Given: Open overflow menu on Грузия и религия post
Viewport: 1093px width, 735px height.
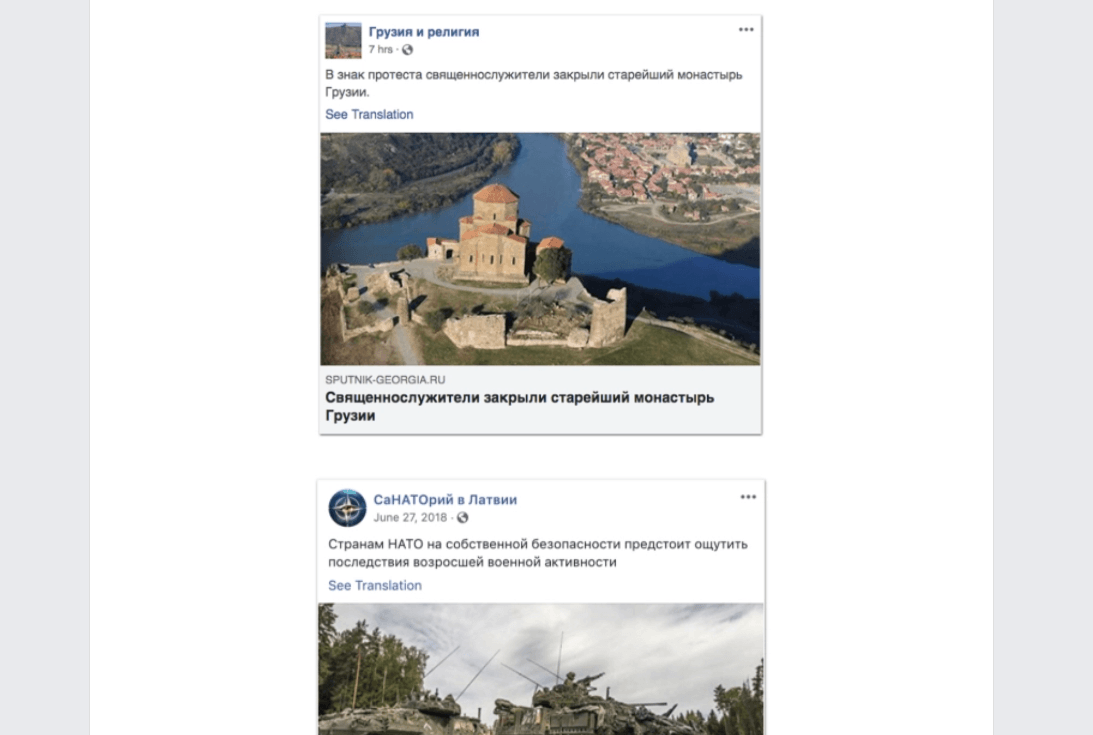Looking at the screenshot, I should (x=746, y=30).
